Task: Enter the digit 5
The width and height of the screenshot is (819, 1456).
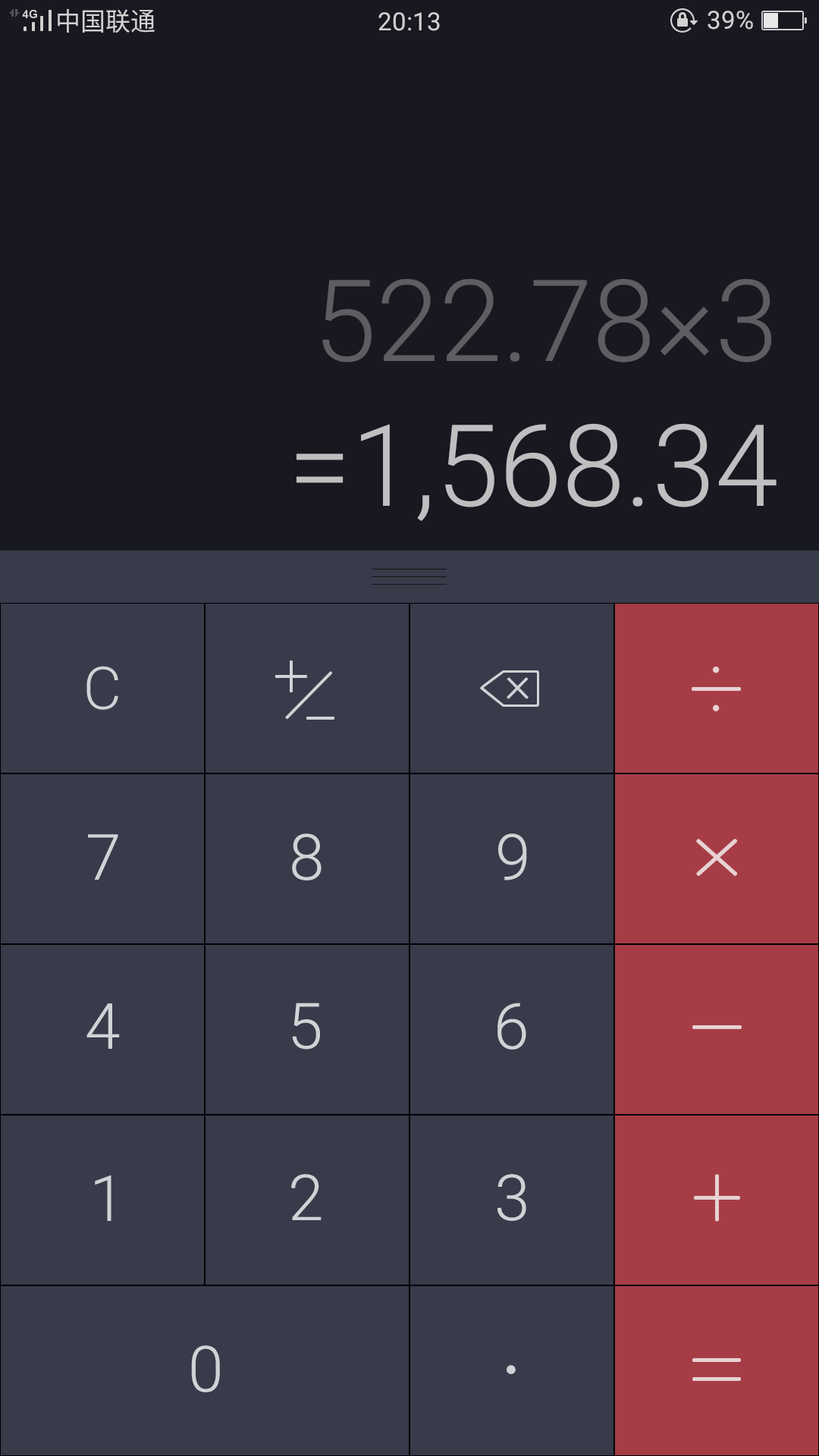Action: click(307, 1030)
